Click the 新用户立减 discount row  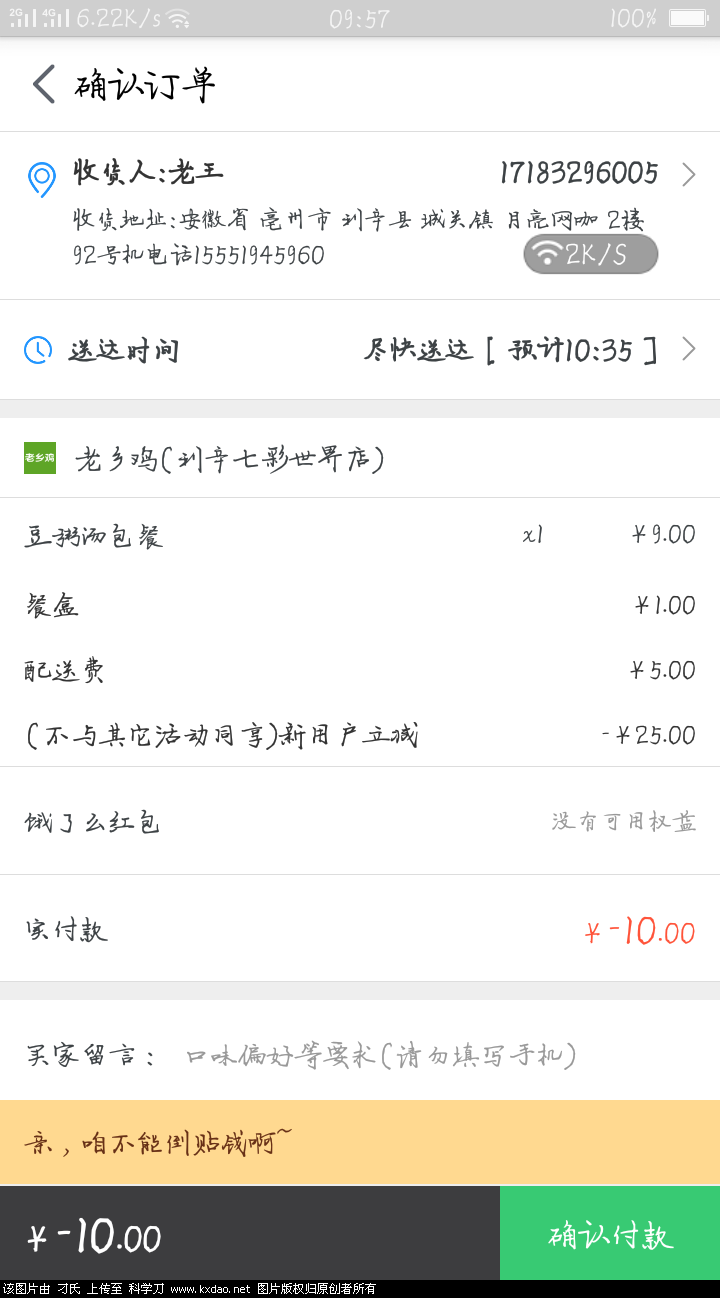[360, 735]
